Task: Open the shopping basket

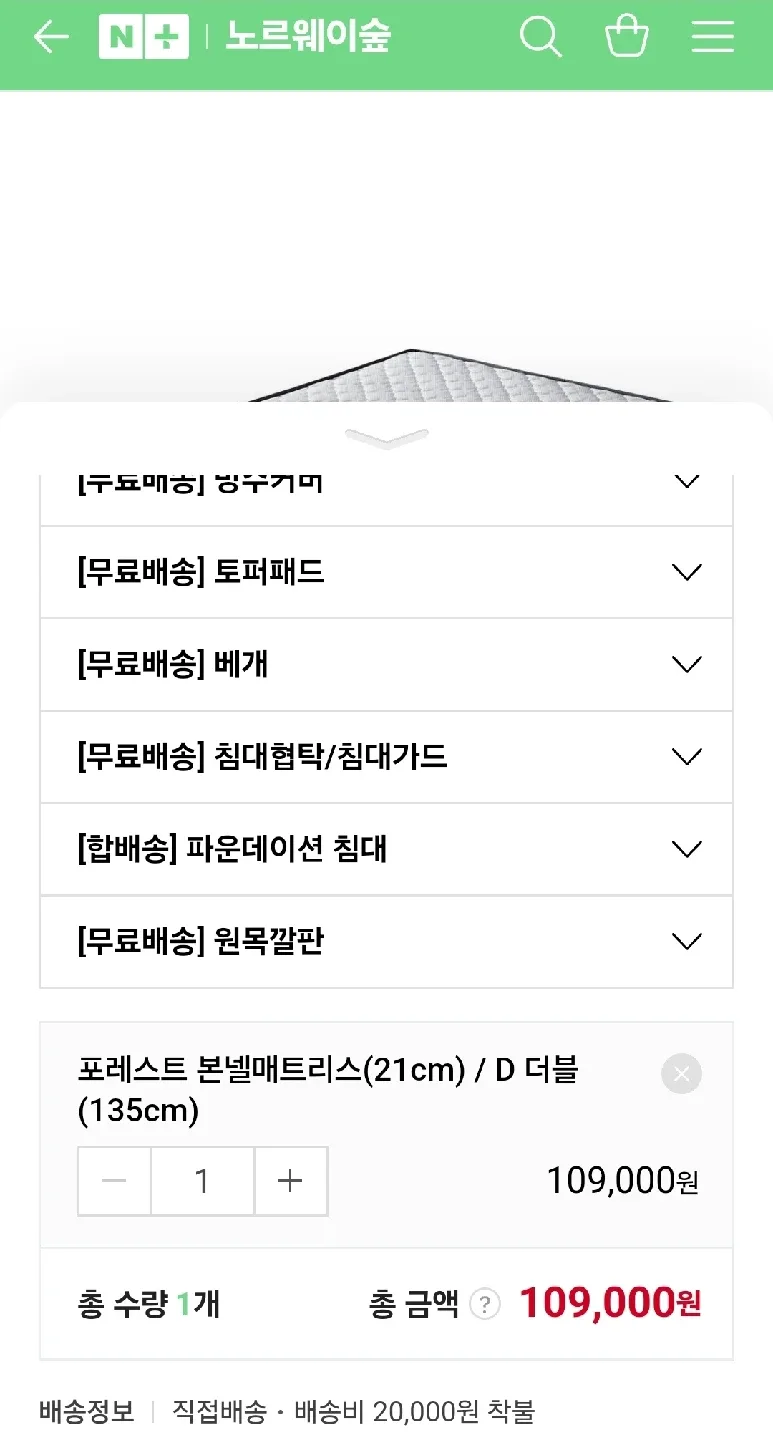Action: tap(627, 38)
